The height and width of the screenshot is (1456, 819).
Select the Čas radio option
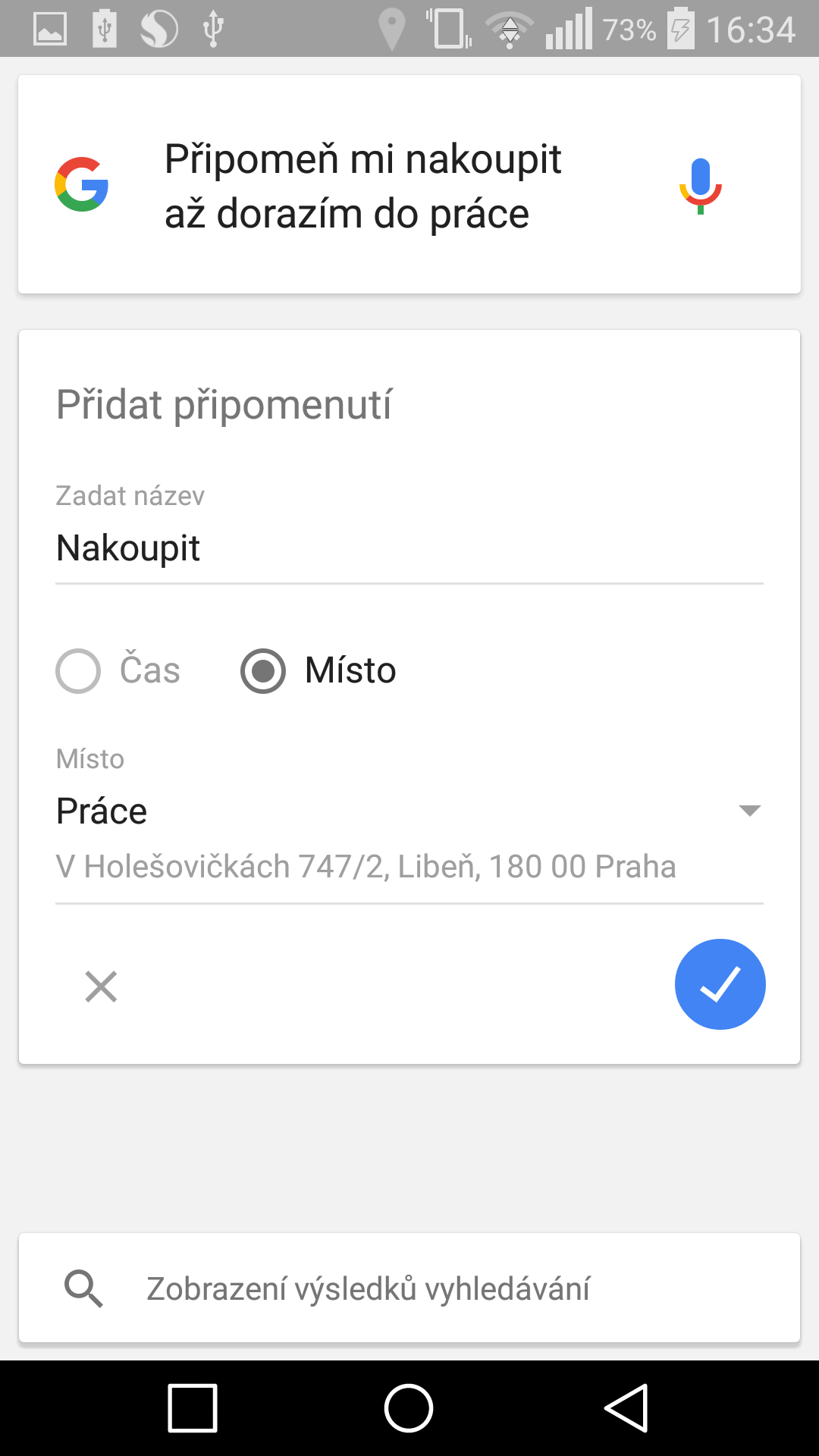(x=119, y=670)
